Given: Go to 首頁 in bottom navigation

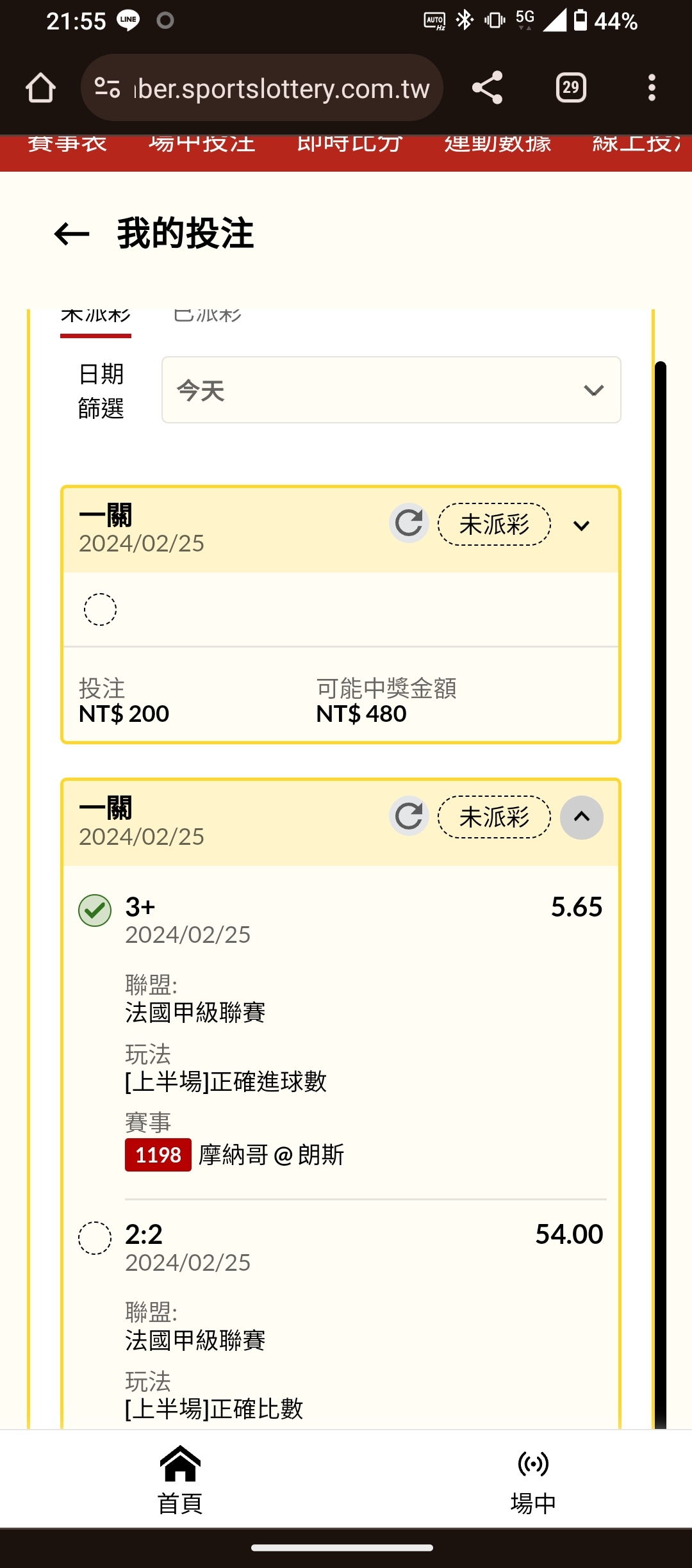Looking at the screenshot, I should pos(181,1480).
